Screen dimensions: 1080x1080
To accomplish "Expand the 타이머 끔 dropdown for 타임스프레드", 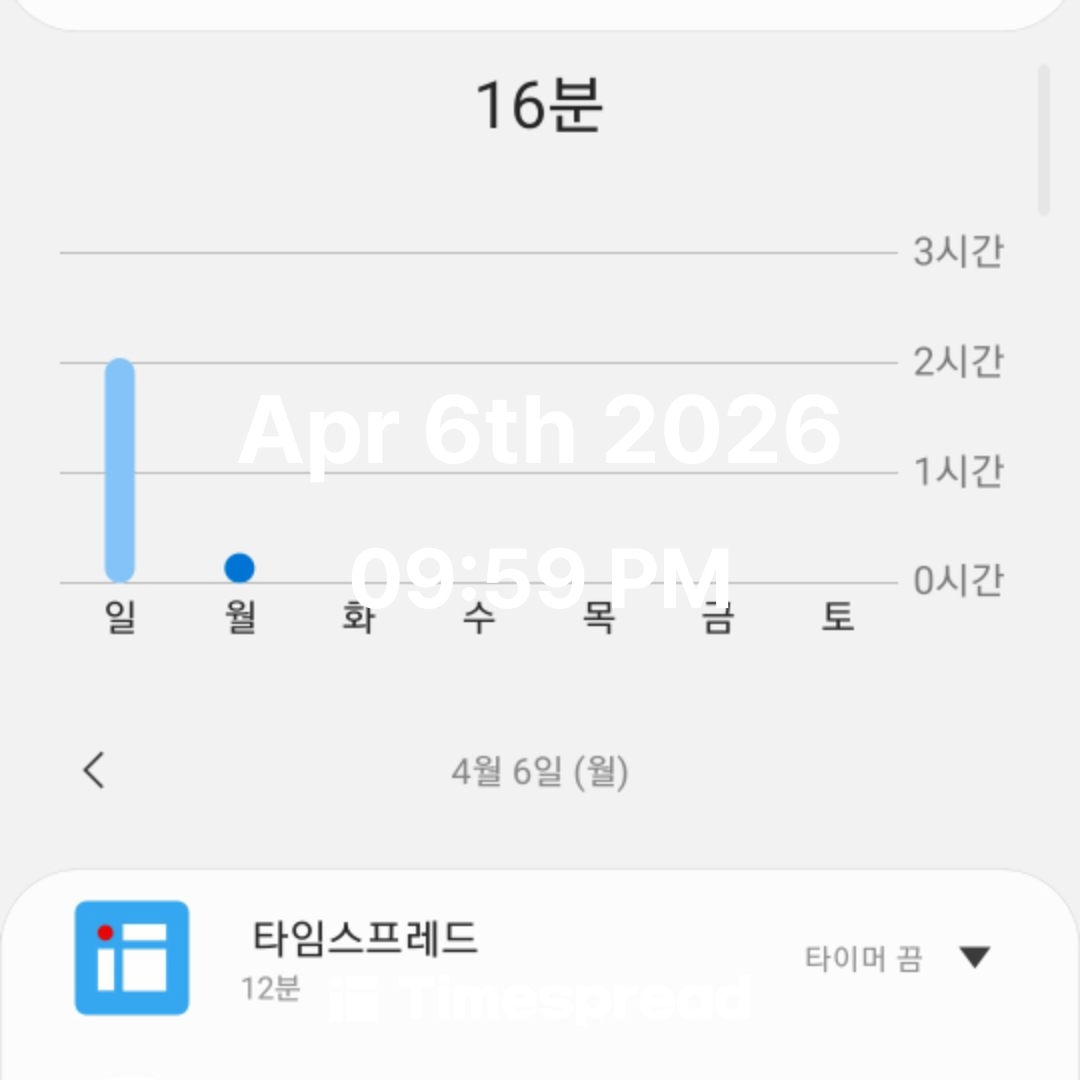I will pos(973,958).
